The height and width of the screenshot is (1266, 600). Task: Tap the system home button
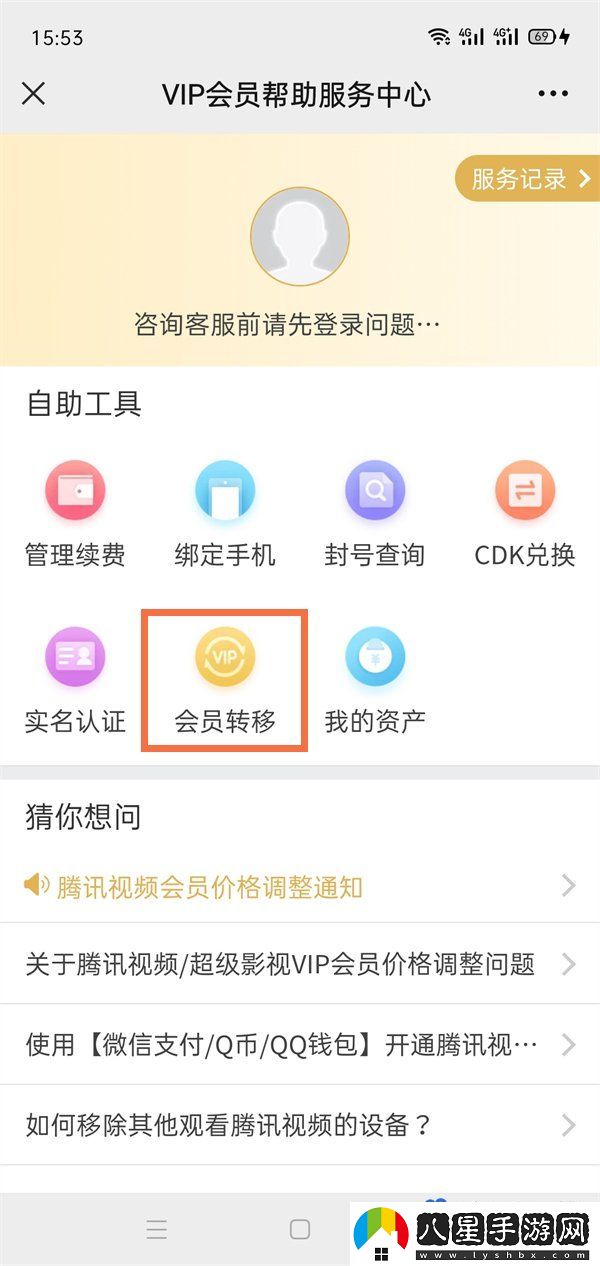[x=300, y=1230]
